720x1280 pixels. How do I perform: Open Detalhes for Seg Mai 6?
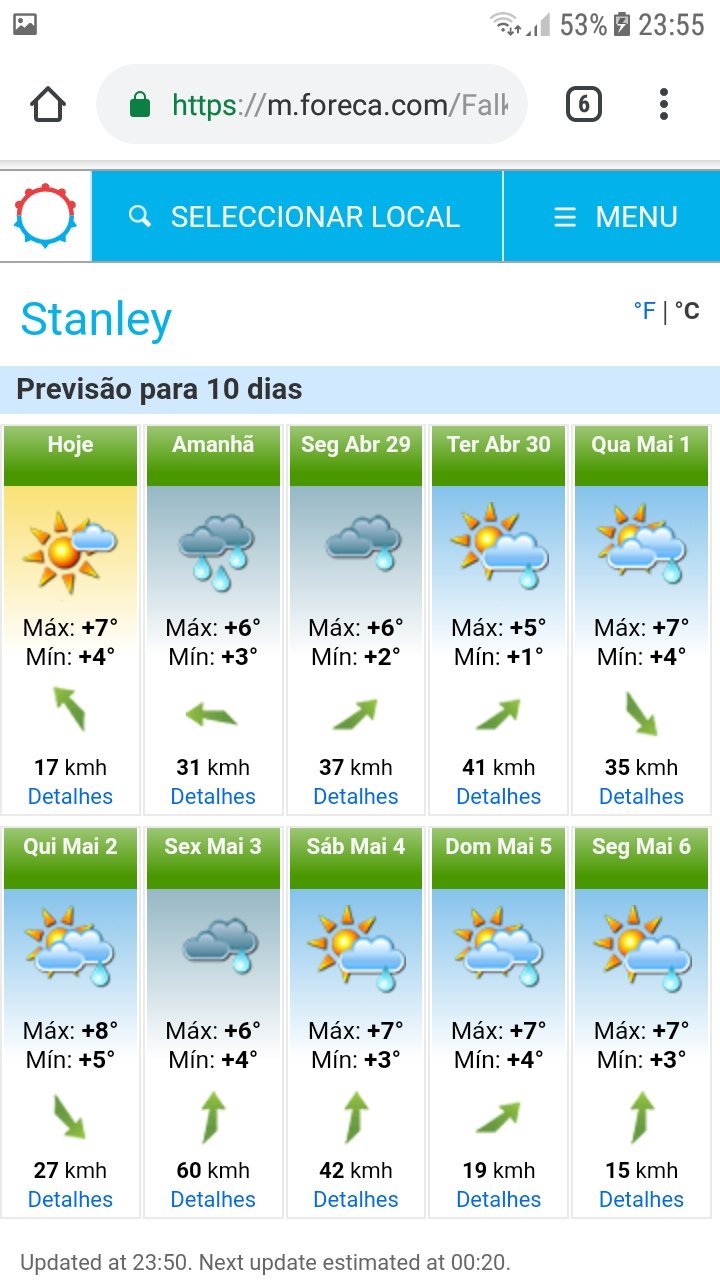[642, 1199]
